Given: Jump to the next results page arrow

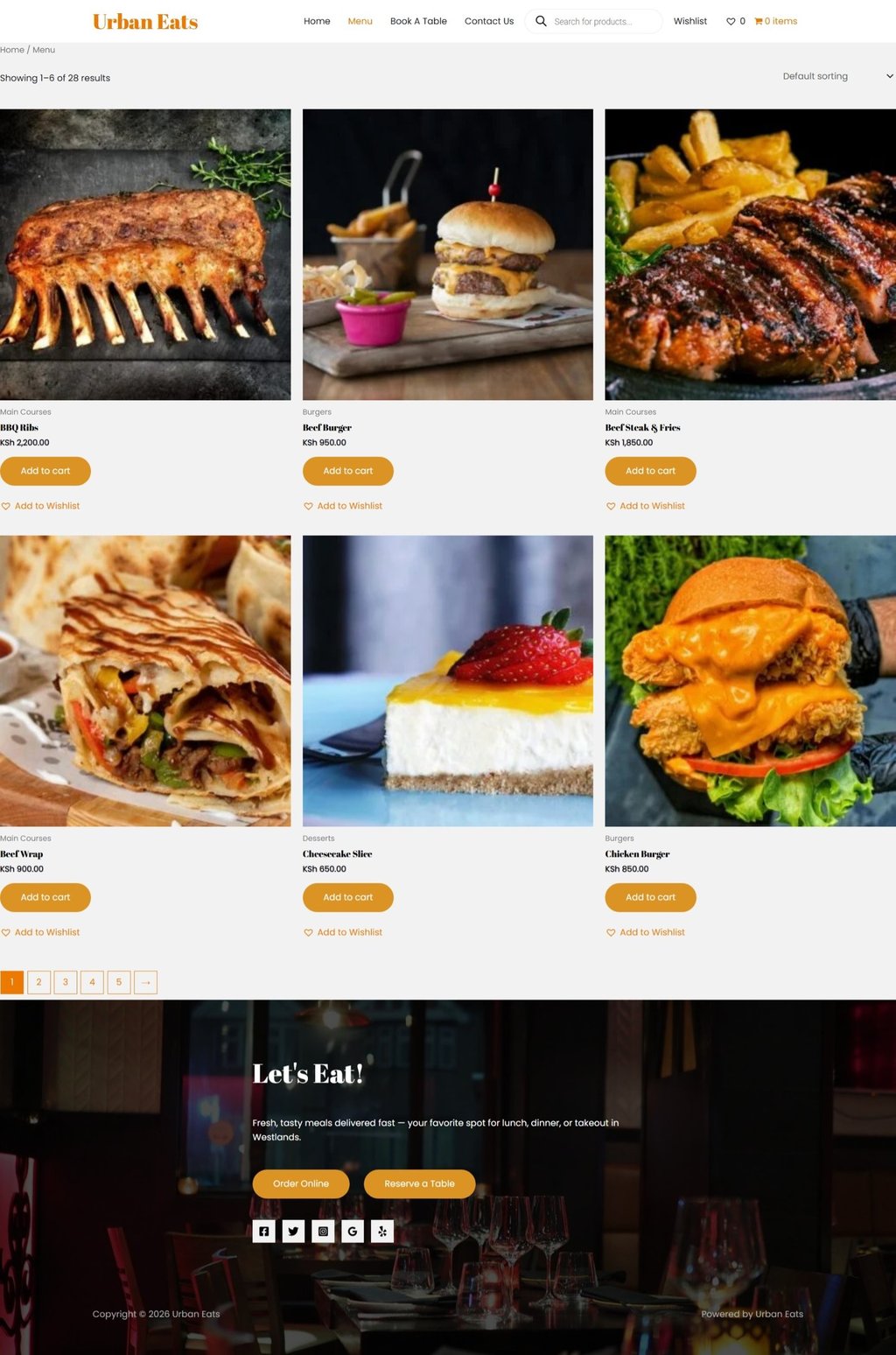Looking at the screenshot, I should tap(146, 982).
